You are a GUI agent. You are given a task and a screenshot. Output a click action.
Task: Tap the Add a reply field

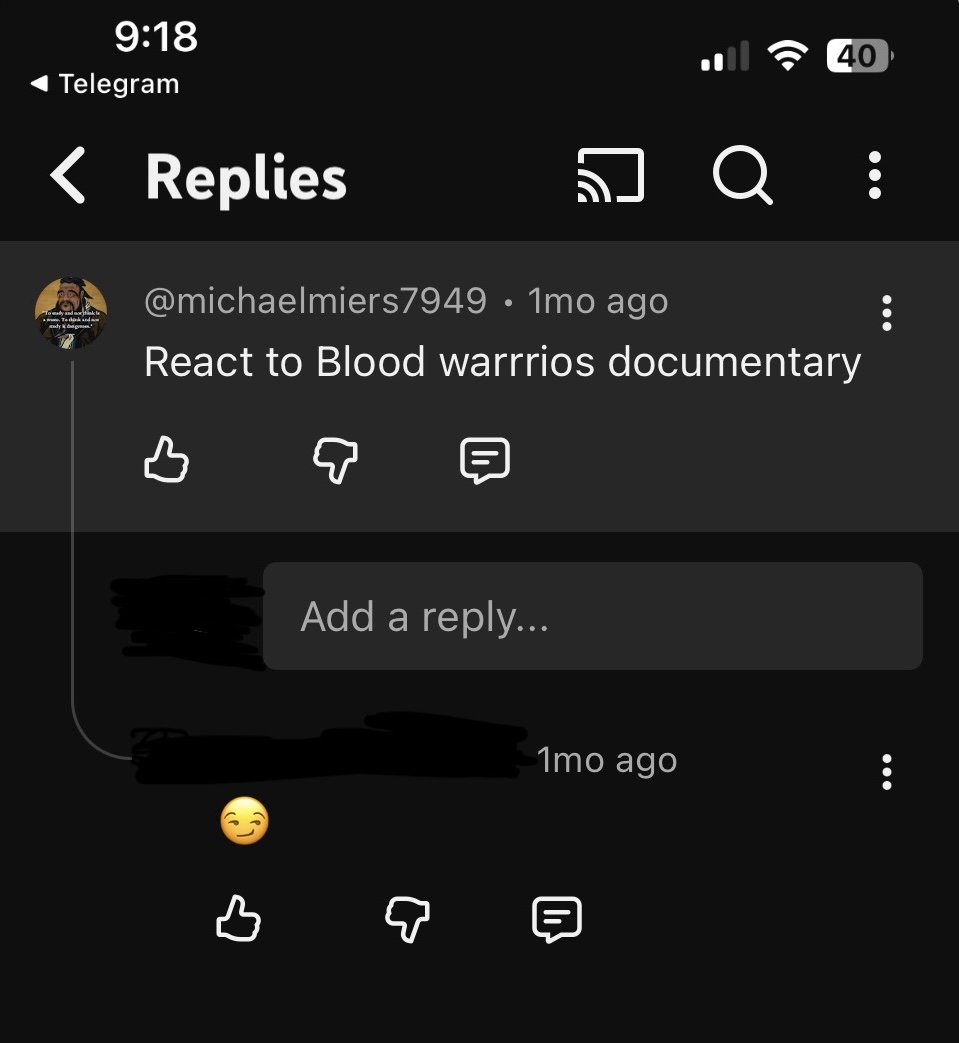pos(592,616)
